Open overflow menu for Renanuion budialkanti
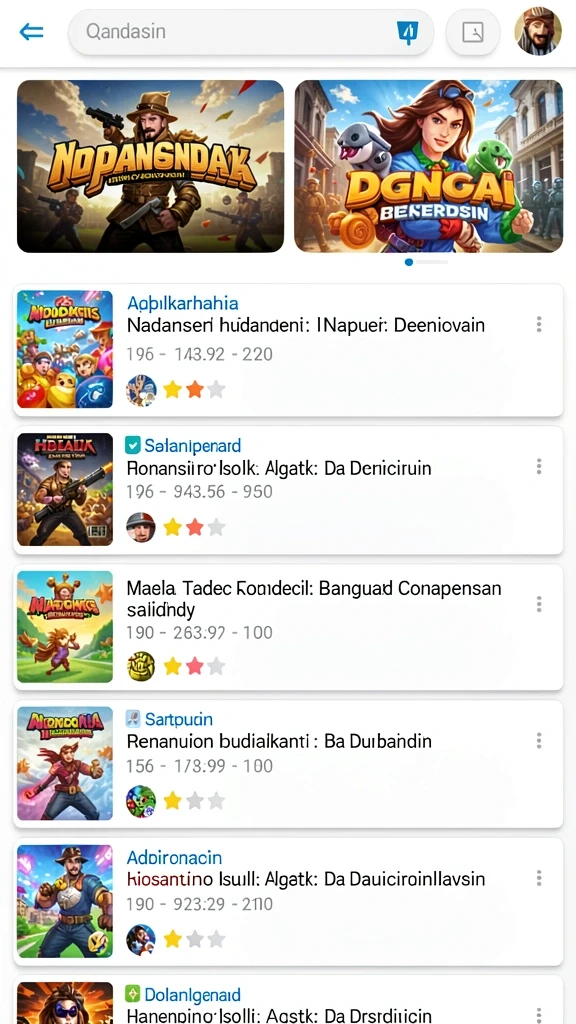Viewport: 576px width, 1024px height. point(539,741)
